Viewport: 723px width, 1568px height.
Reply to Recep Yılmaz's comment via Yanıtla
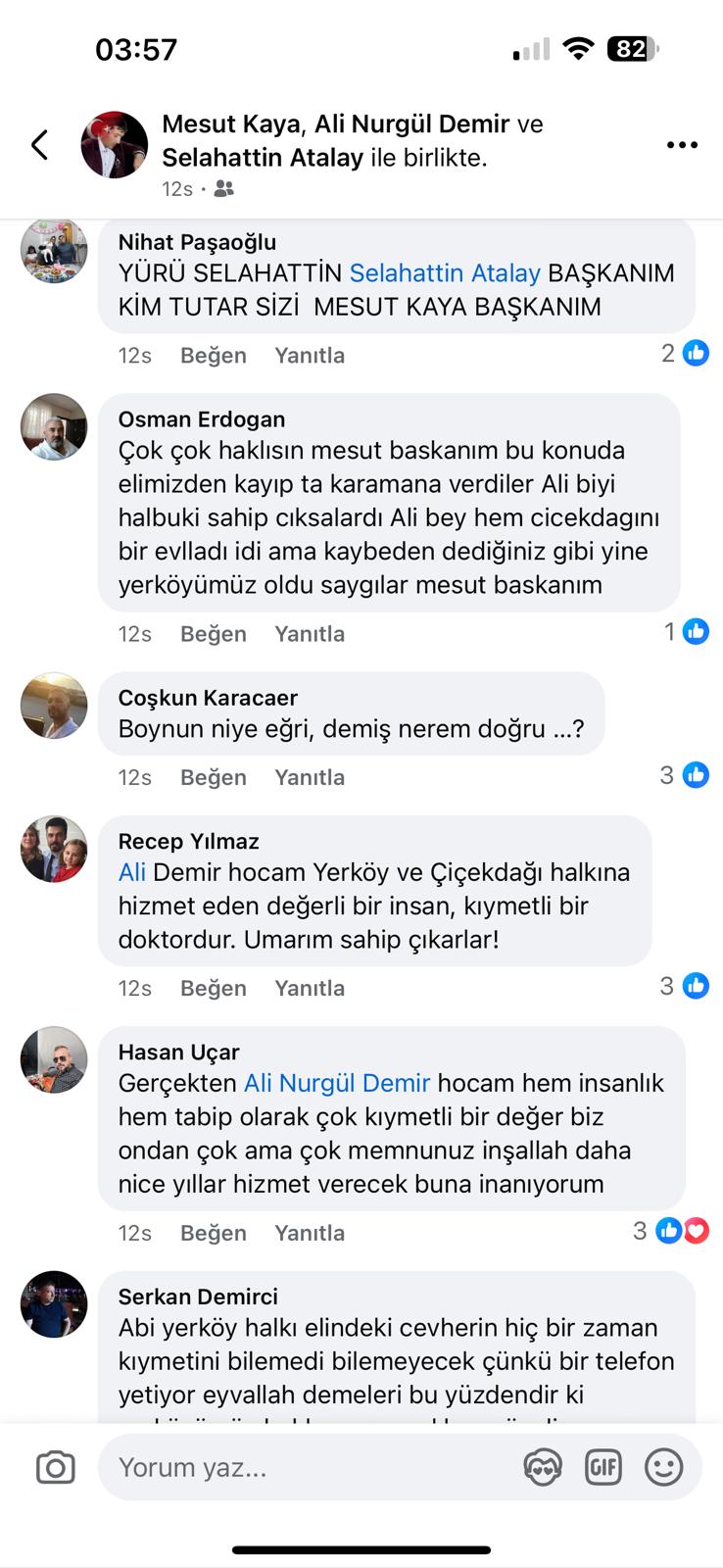click(x=309, y=988)
